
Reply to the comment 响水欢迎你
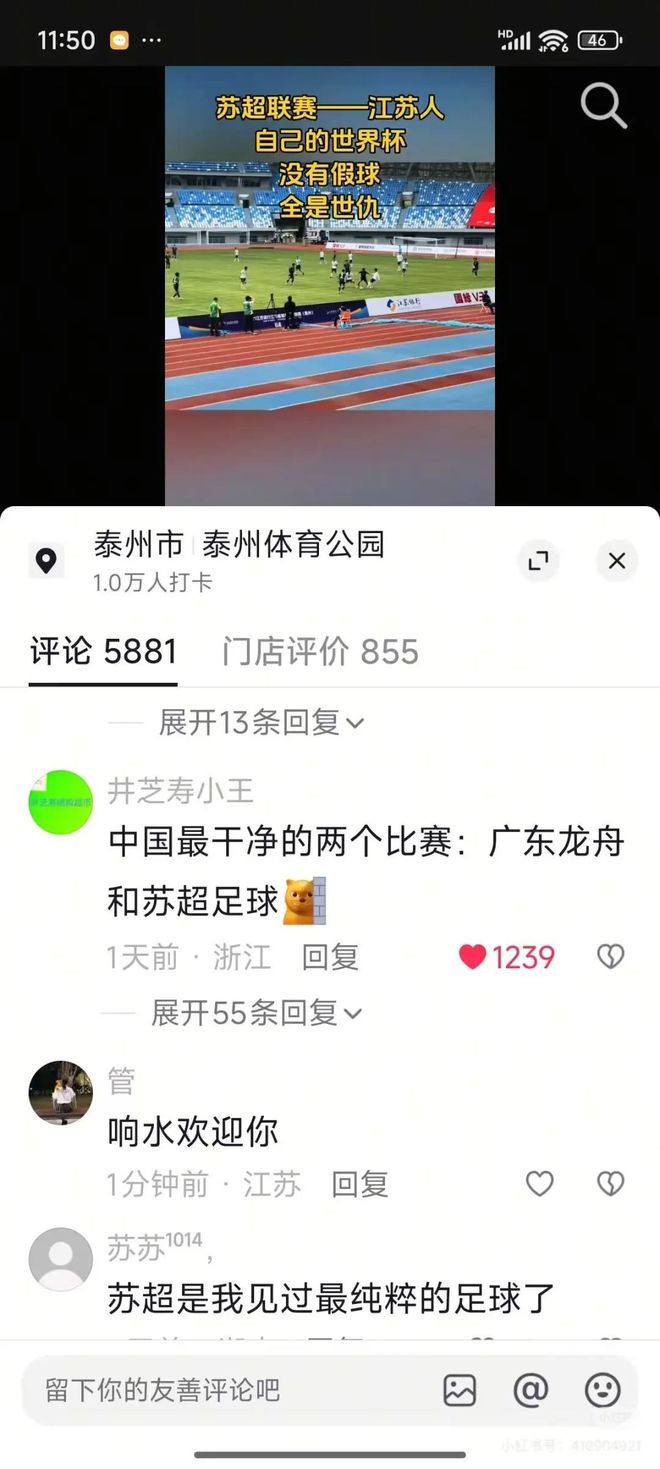pyautogui.click(x=360, y=1185)
